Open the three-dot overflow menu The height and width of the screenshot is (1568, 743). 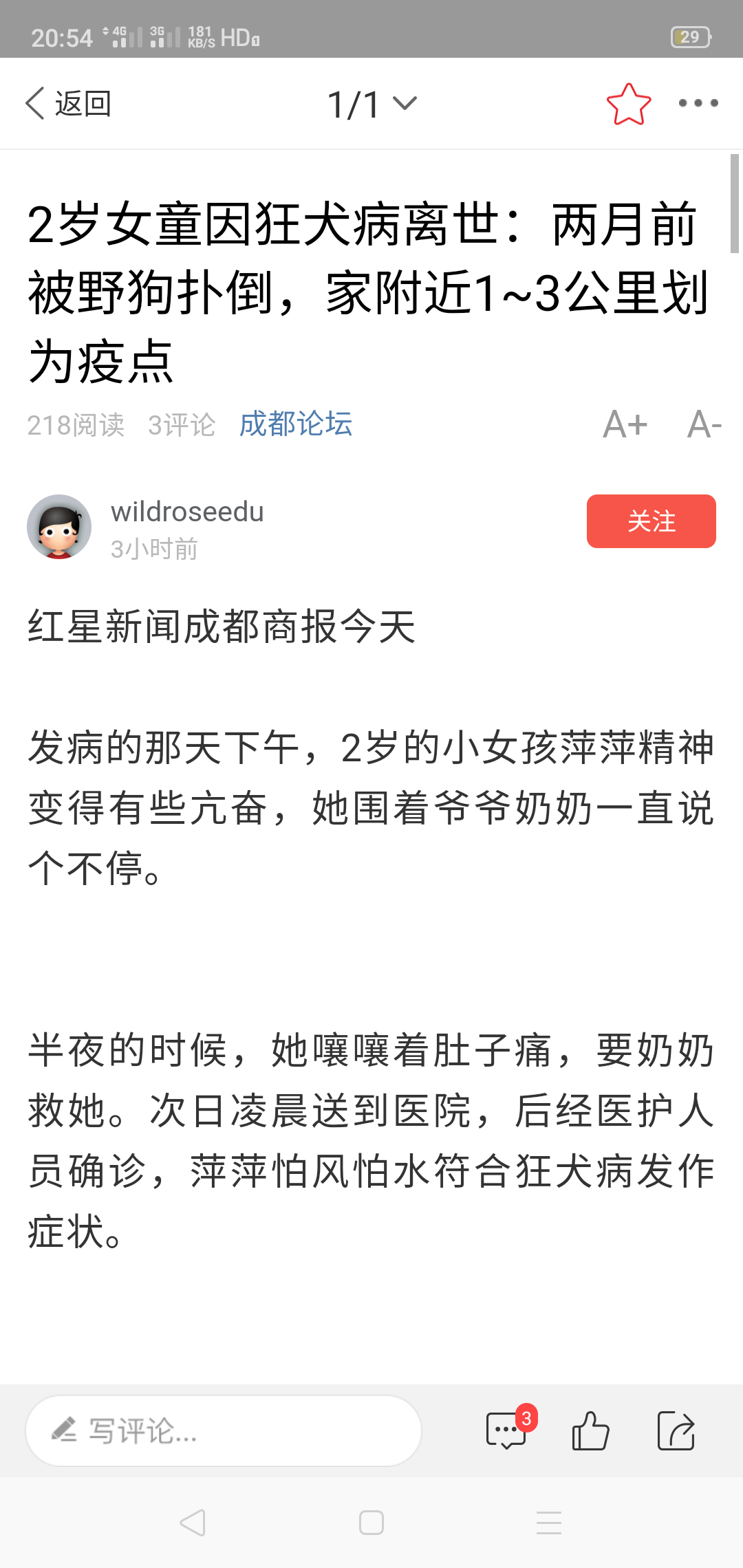(698, 103)
